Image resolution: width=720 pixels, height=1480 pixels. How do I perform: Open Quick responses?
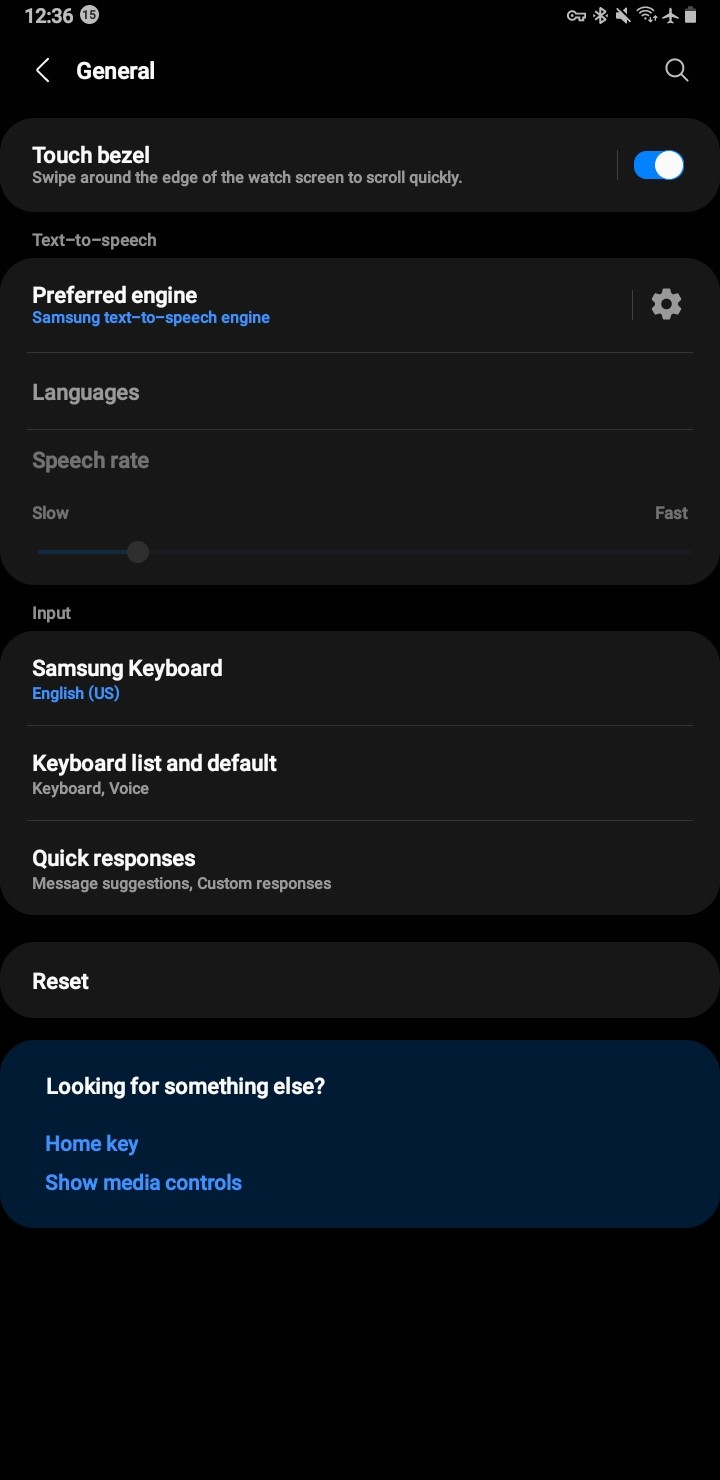click(300, 868)
